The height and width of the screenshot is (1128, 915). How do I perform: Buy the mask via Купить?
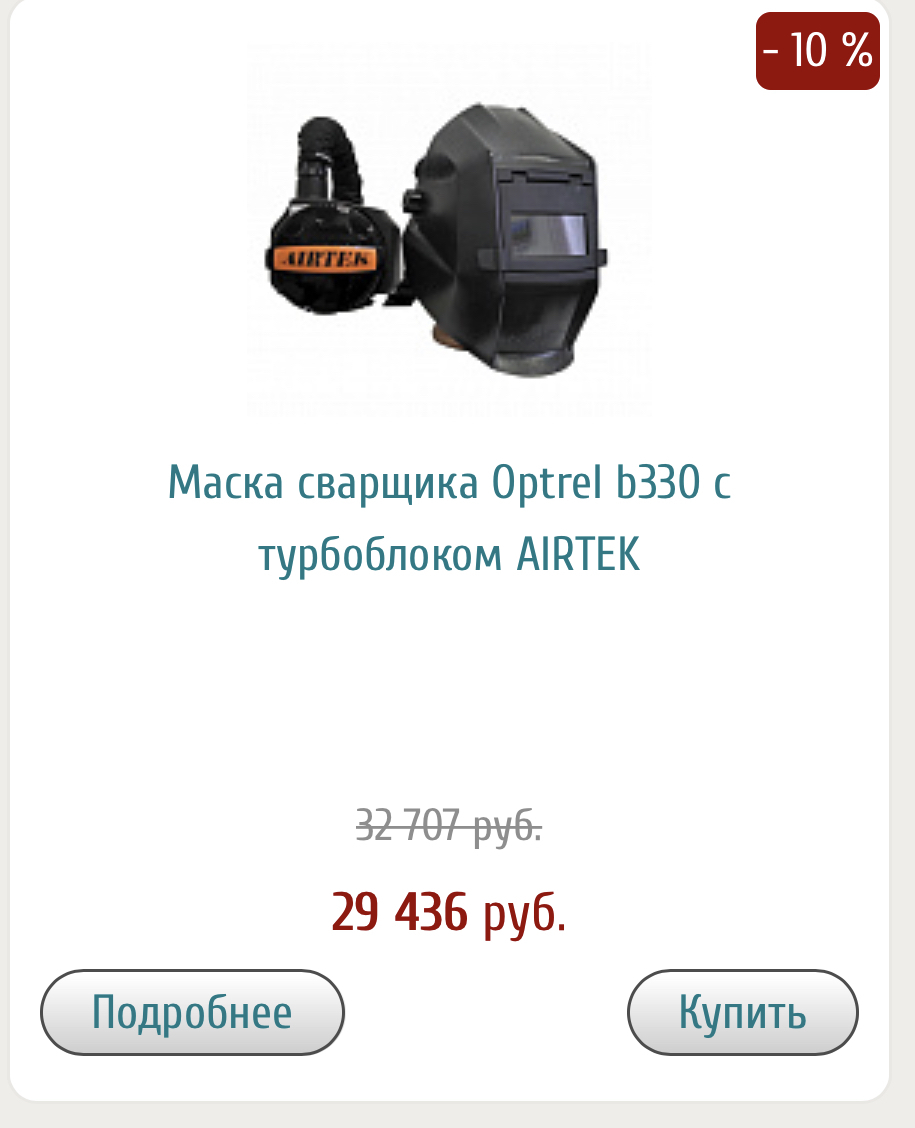(742, 1012)
